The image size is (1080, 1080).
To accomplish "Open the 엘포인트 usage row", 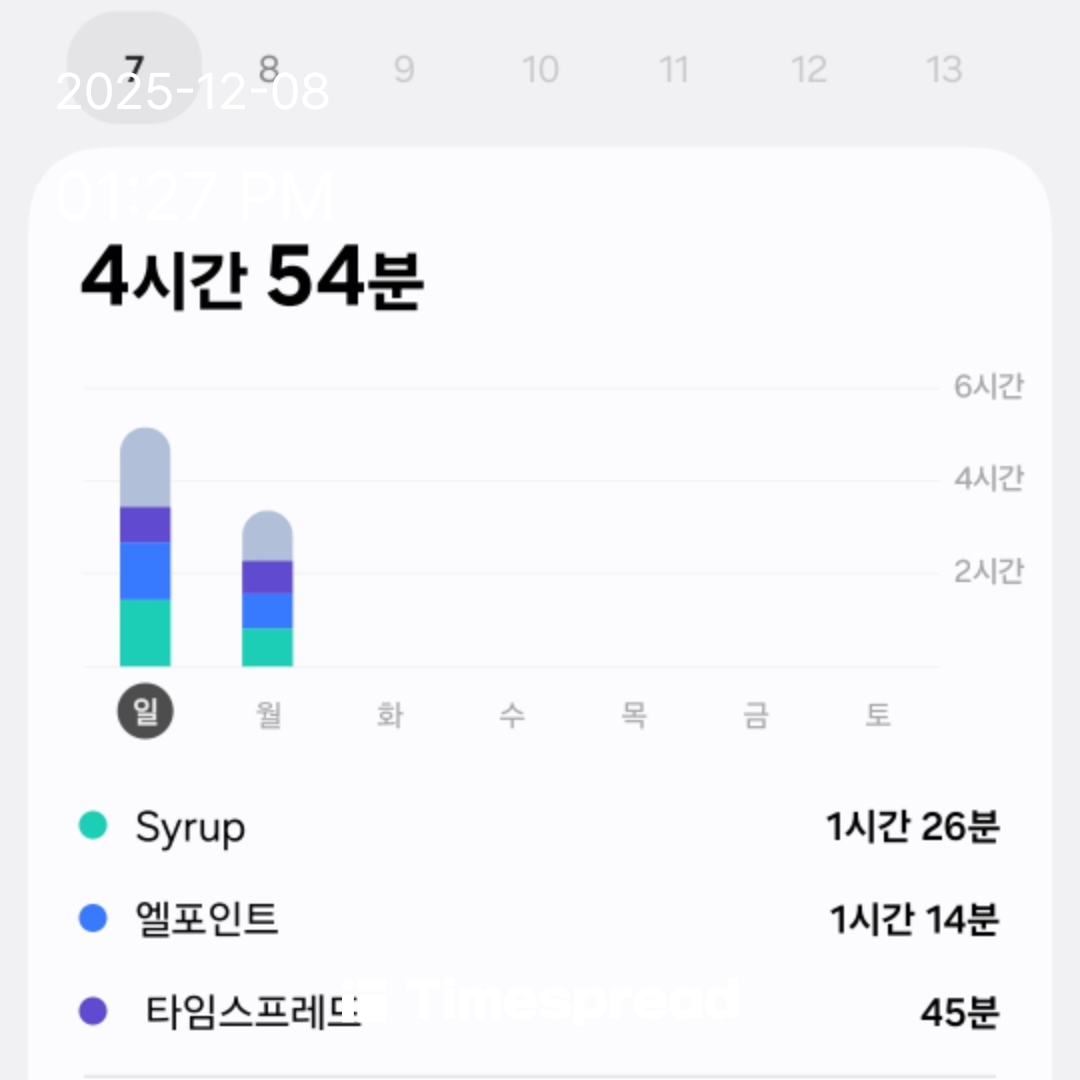I will pyautogui.click(x=540, y=919).
